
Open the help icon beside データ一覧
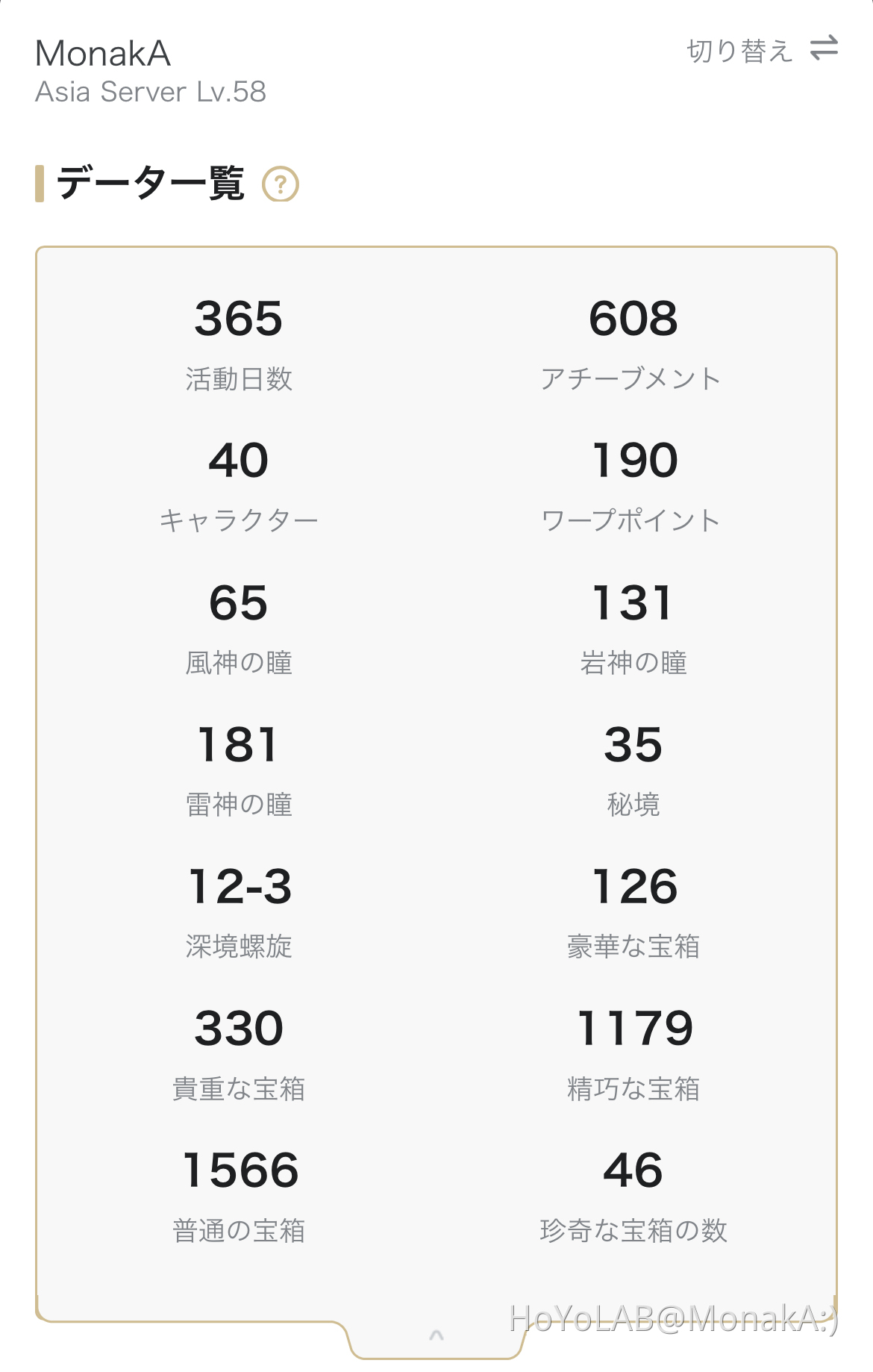pyautogui.click(x=281, y=184)
